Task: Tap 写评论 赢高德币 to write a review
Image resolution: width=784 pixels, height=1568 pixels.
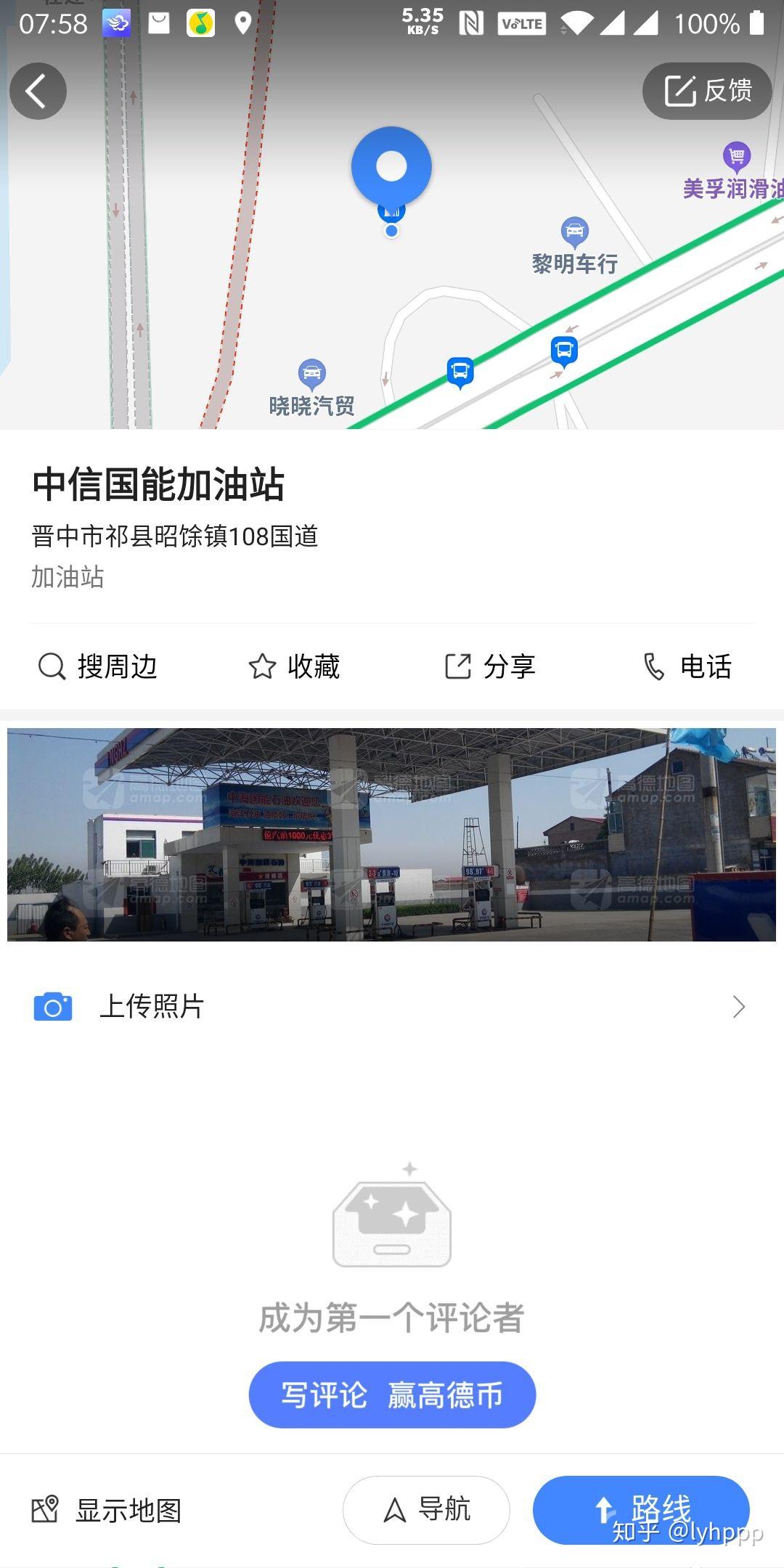Action: [x=392, y=1395]
